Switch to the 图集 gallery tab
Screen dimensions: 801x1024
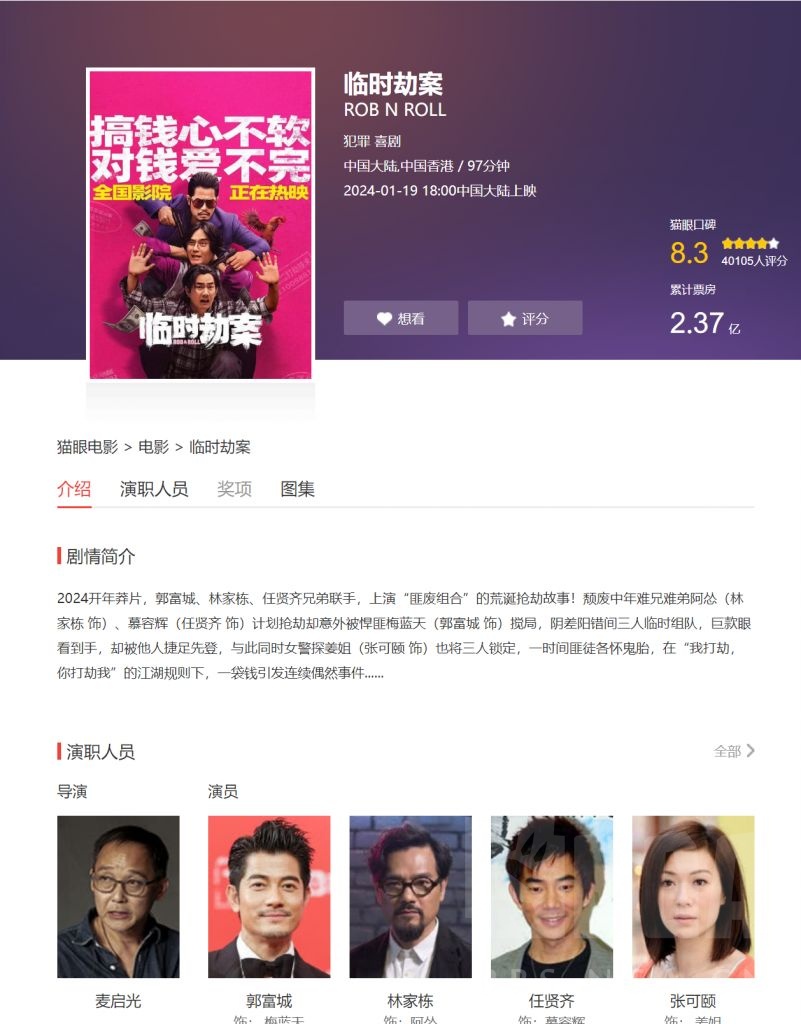coord(298,489)
